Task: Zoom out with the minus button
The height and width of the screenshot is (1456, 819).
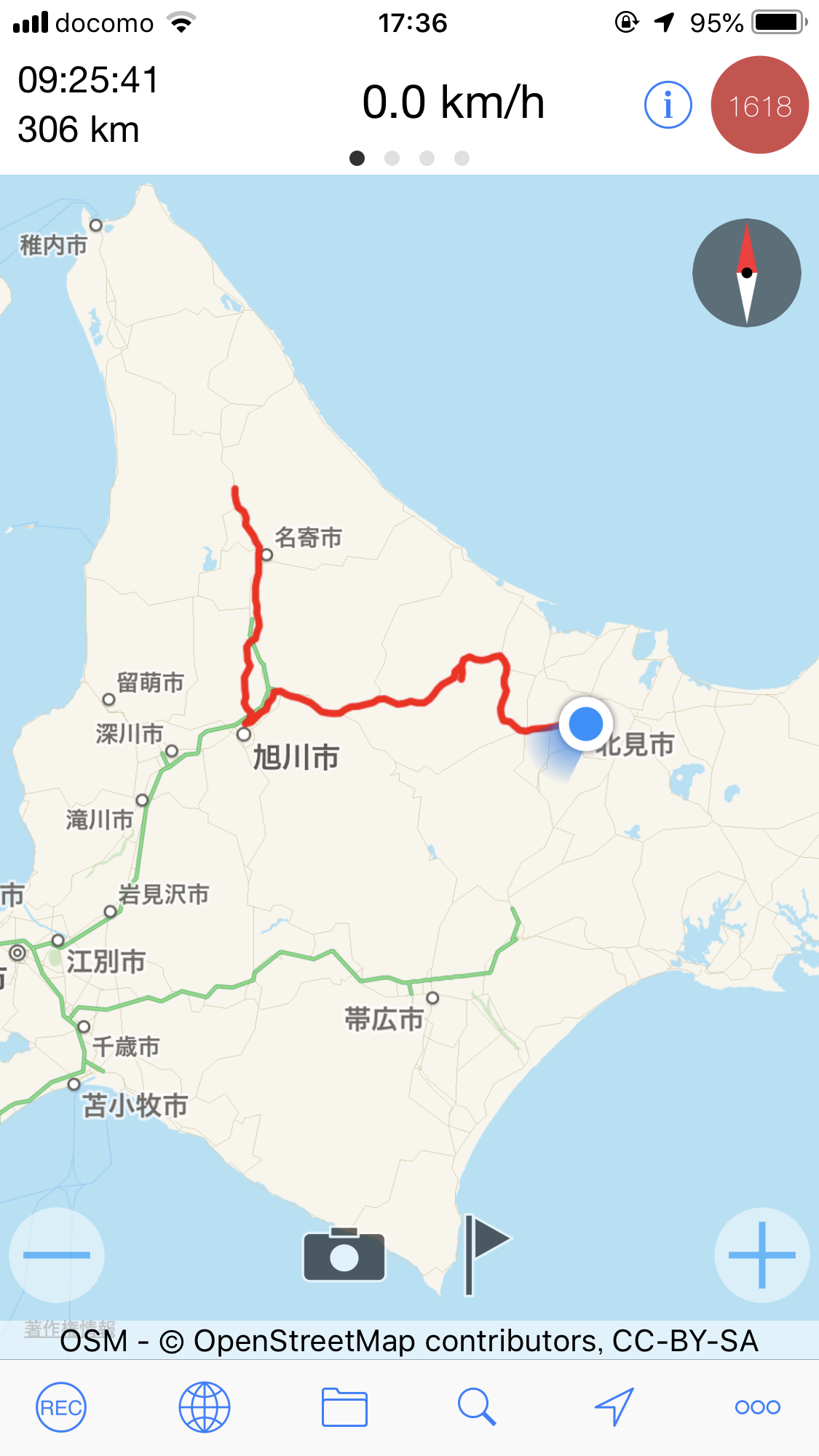Action: tap(57, 1254)
